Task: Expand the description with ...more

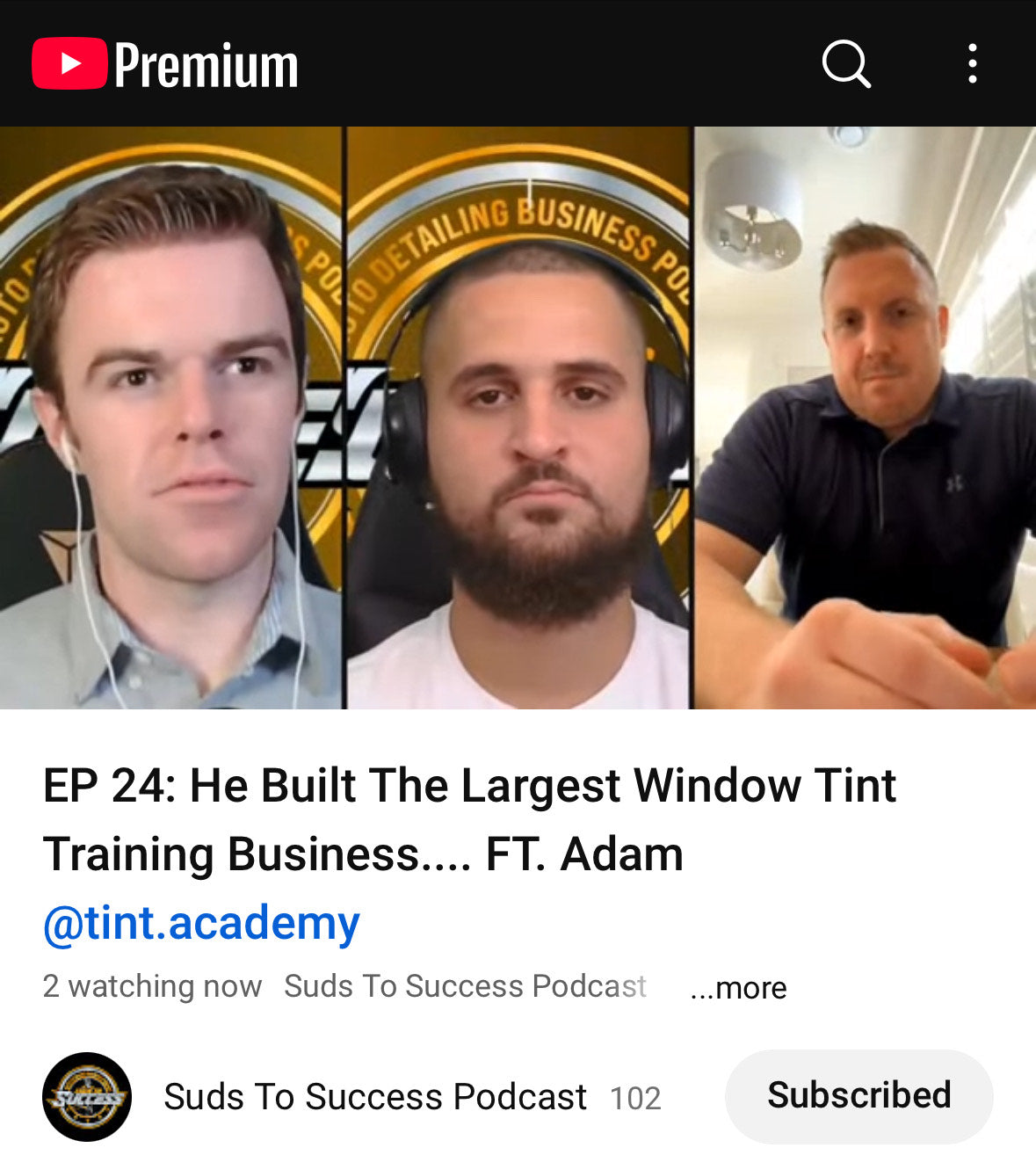Action: click(739, 988)
